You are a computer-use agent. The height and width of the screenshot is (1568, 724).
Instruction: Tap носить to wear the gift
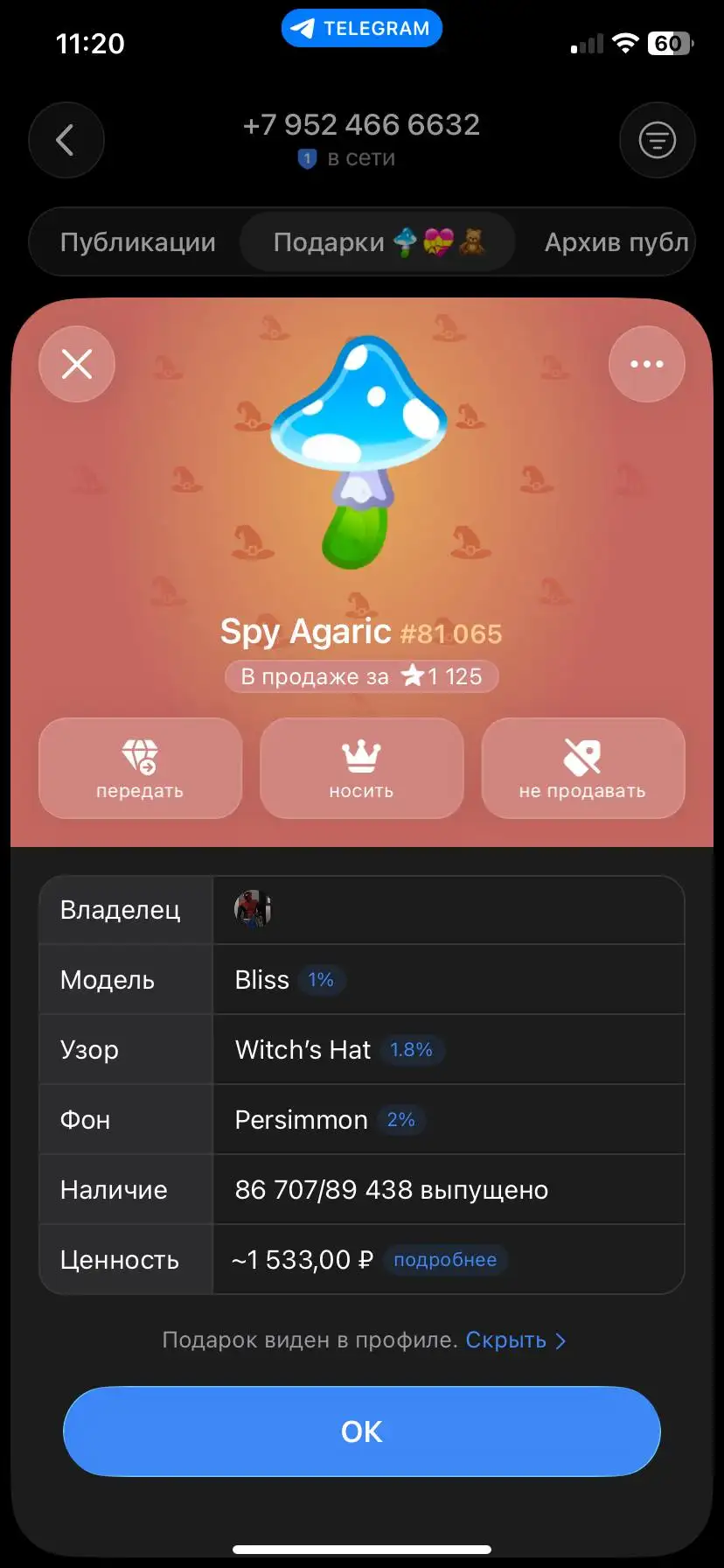(x=361, y=768)
